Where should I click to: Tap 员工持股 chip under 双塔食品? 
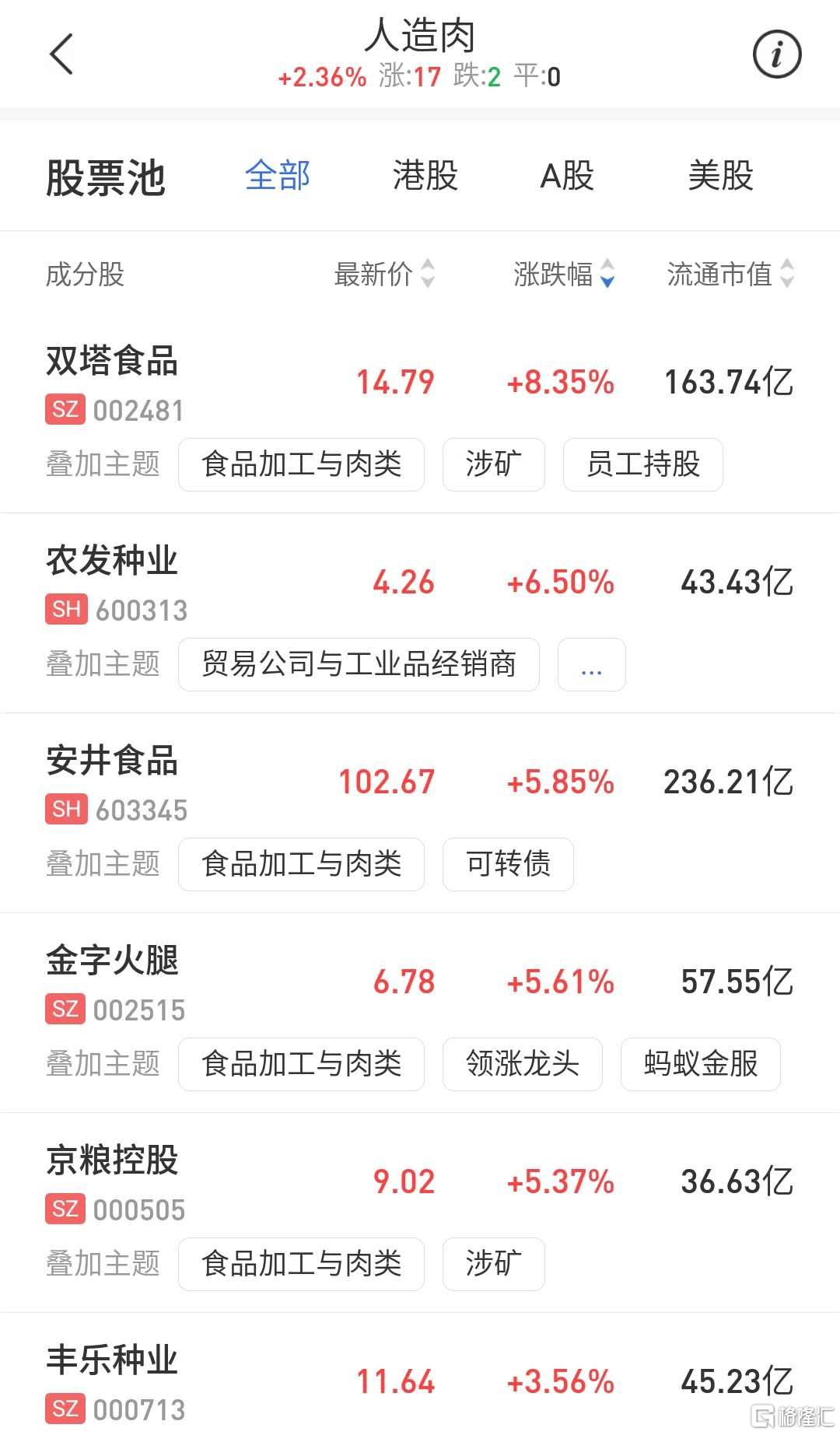[643, 464]
